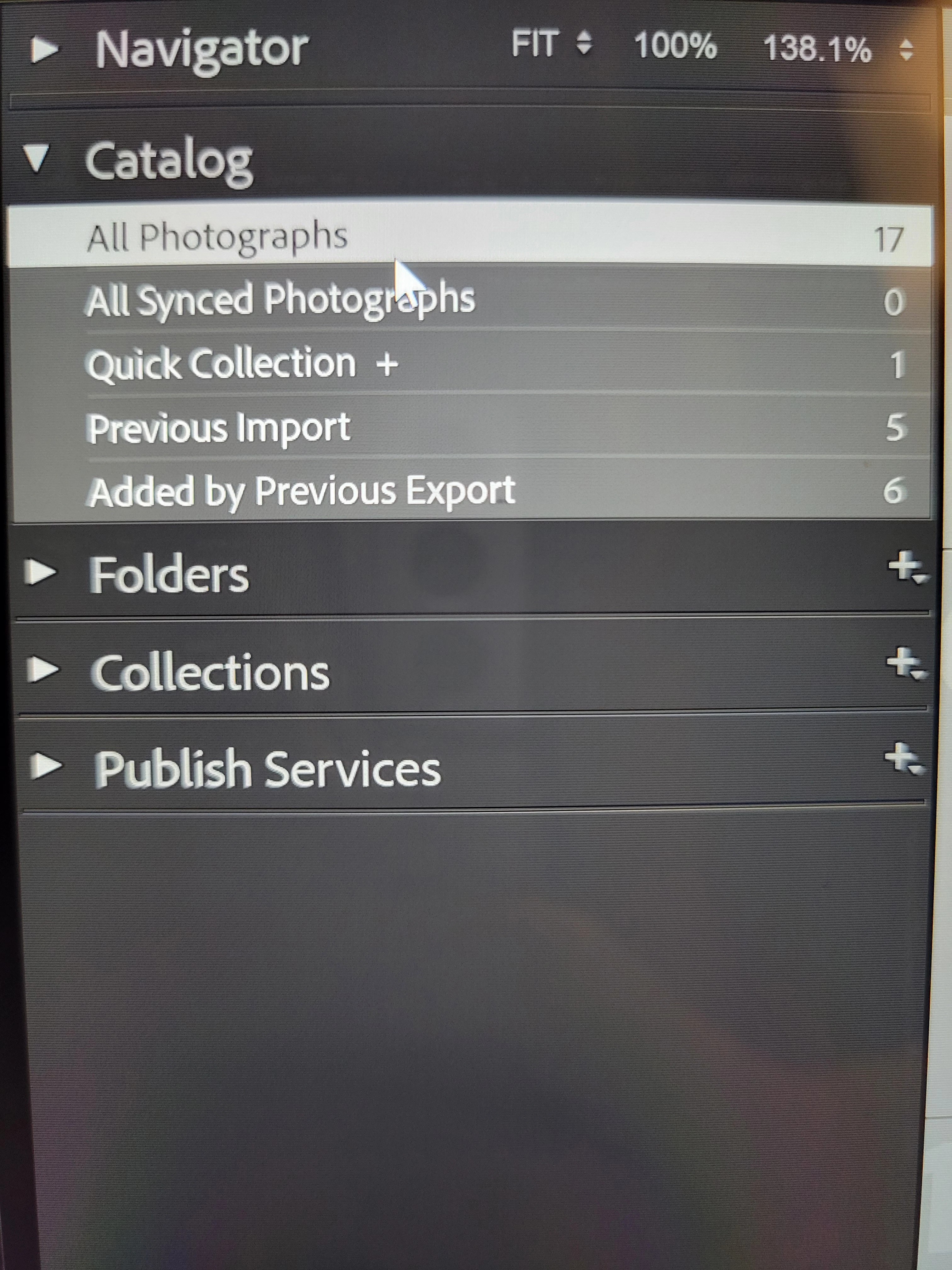Open the Quick Collection

pos(222,364)
